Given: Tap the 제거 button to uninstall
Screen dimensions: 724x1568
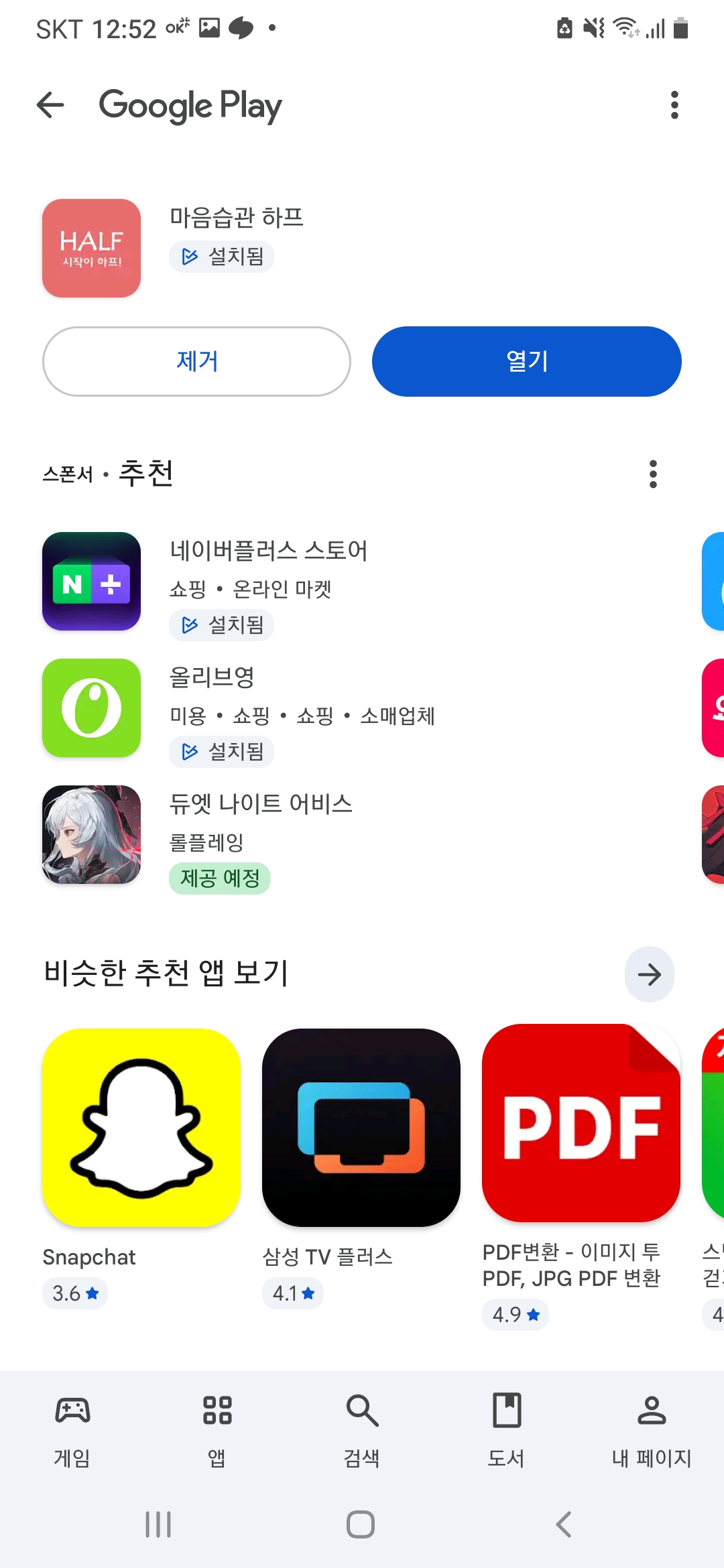Looking at the screenshot, I should click(x=196, y=362).
